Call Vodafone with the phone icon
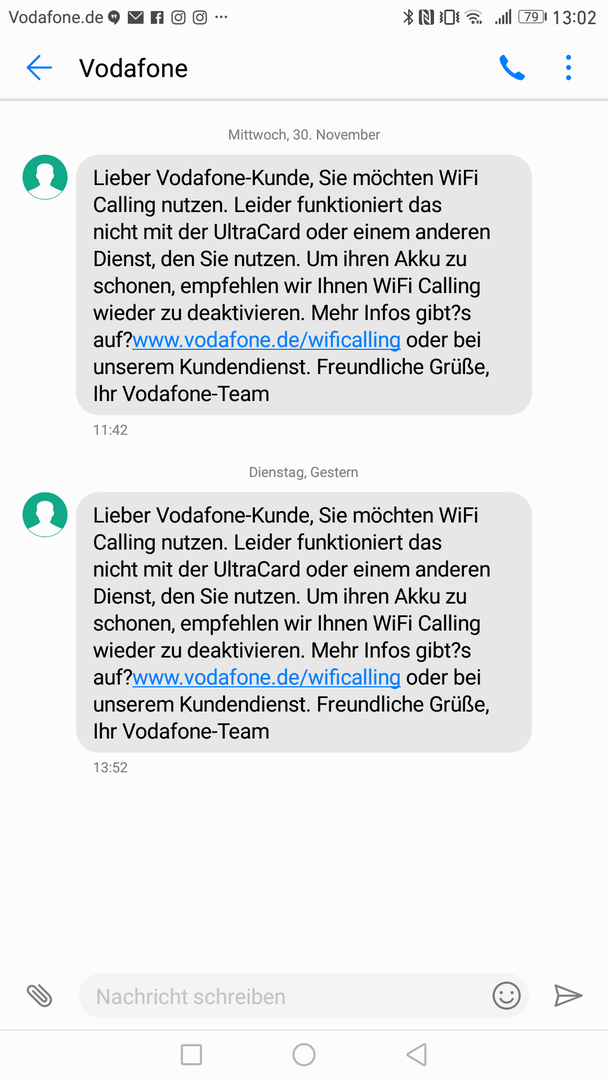 pos(512,68)
